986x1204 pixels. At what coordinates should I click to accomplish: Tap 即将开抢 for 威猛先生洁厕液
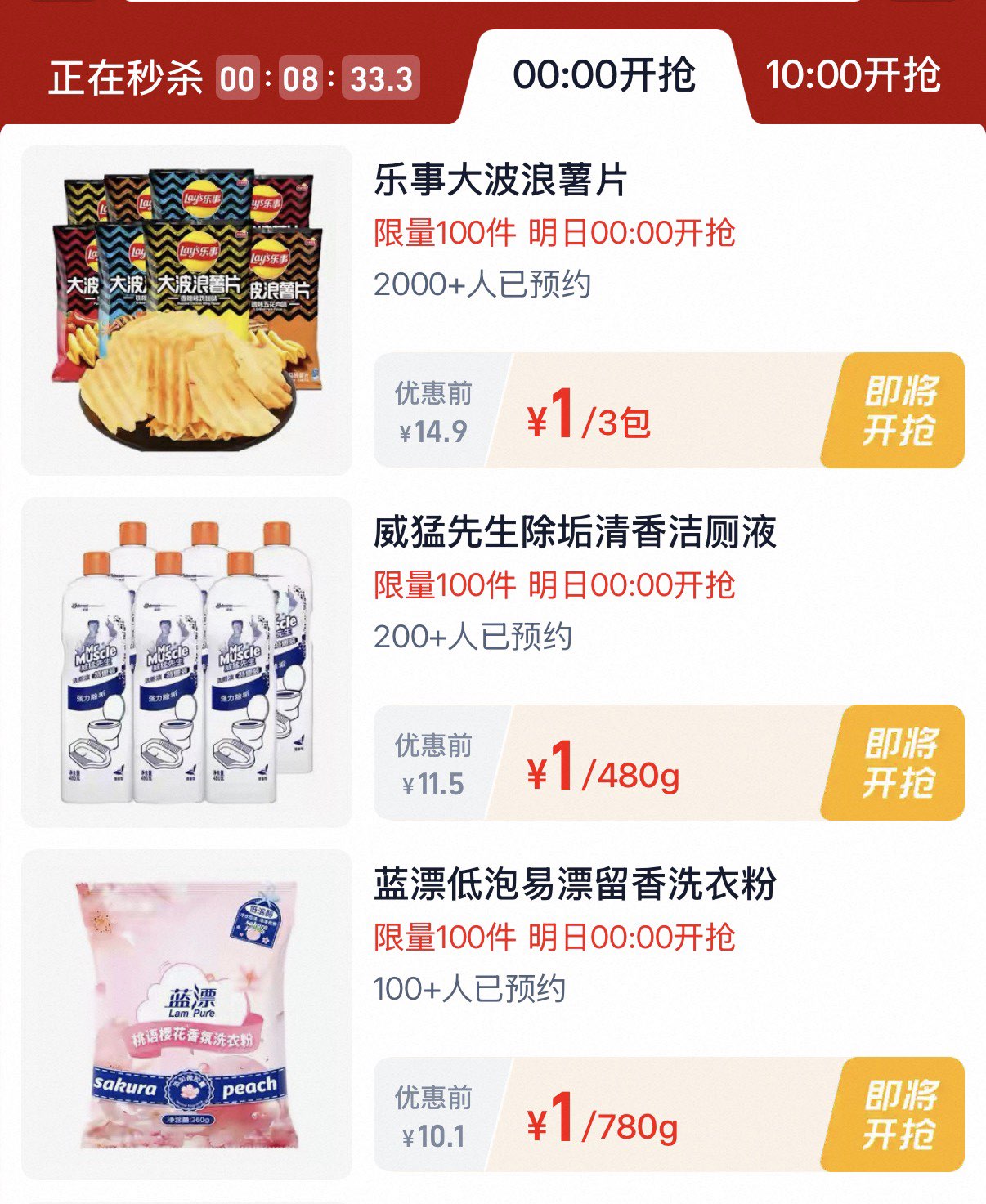pyautogui.click(x=898, y=763)
